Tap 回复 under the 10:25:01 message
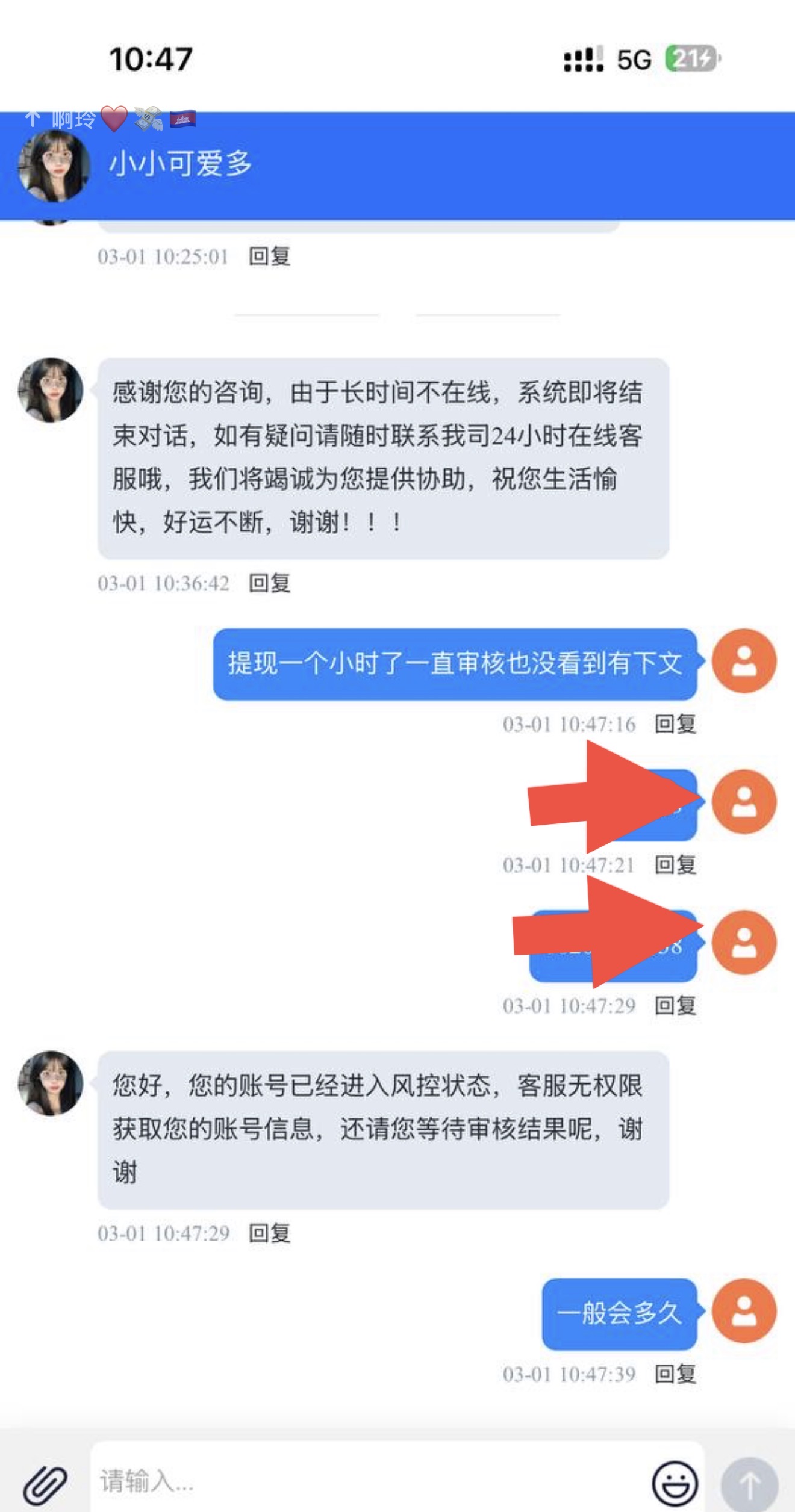795x1512 pixels. (270, 256)
